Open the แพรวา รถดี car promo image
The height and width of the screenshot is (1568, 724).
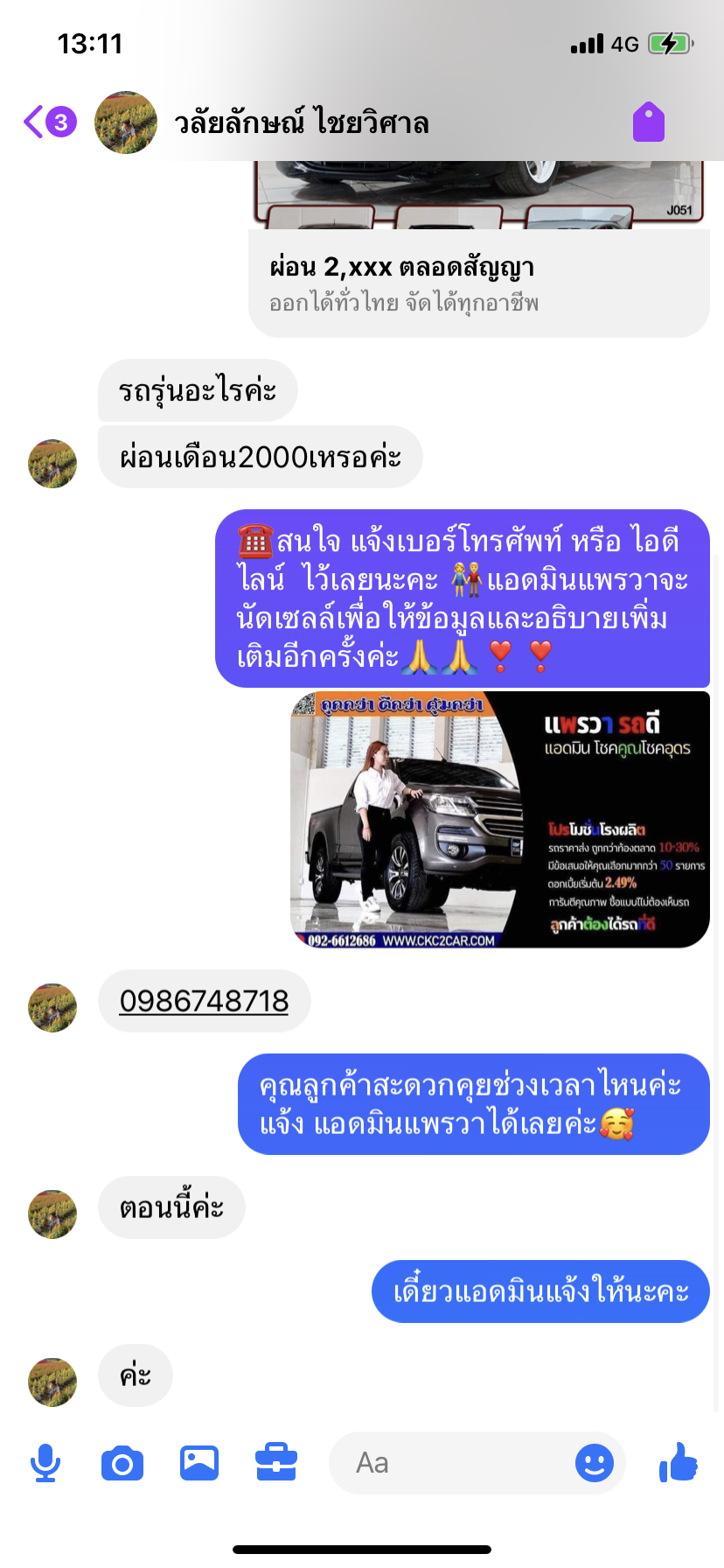coord(499,820)
